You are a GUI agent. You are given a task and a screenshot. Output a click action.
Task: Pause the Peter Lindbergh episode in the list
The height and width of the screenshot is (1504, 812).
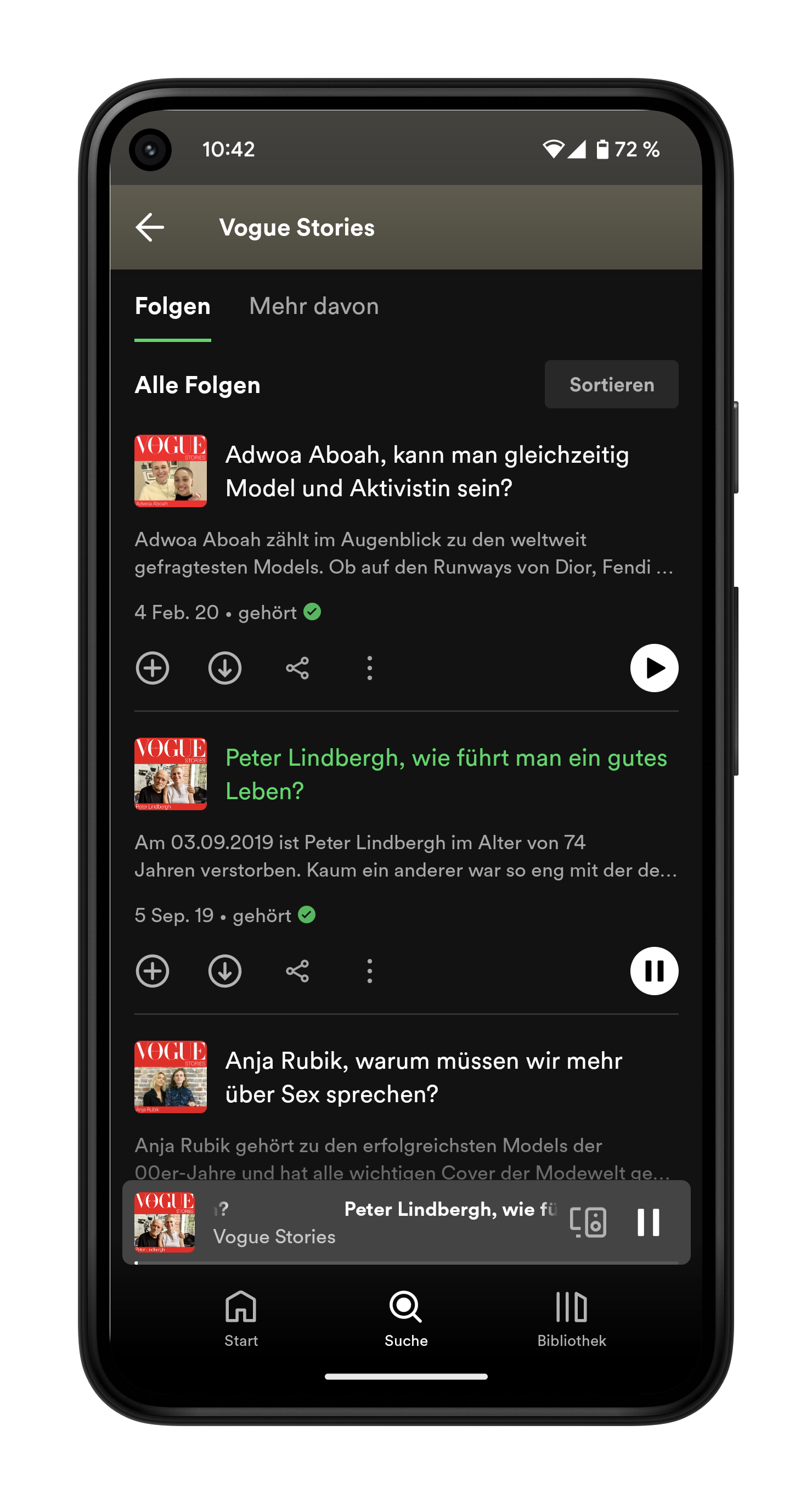[x=654, y=971]
